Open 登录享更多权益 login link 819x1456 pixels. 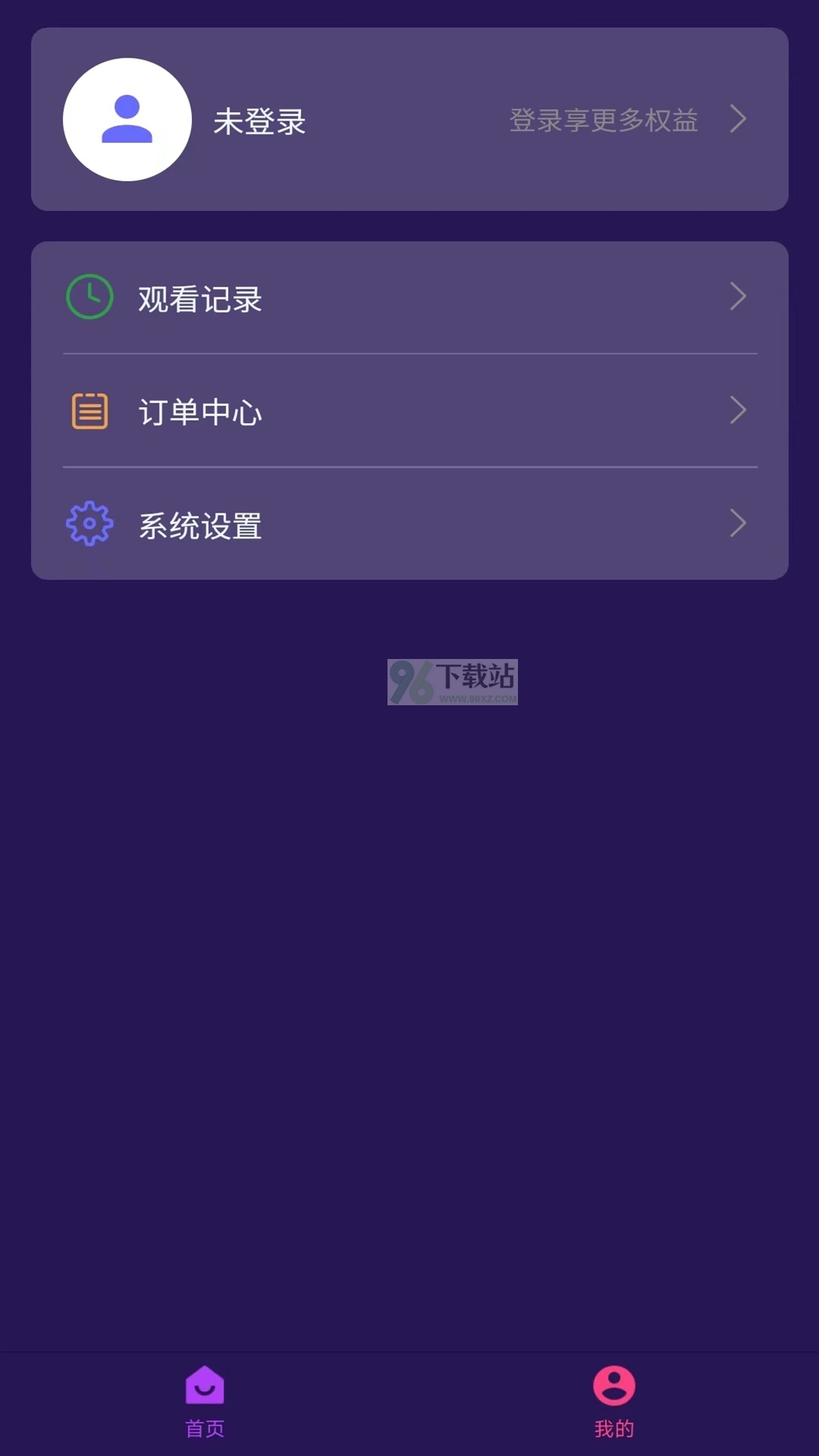604,120
